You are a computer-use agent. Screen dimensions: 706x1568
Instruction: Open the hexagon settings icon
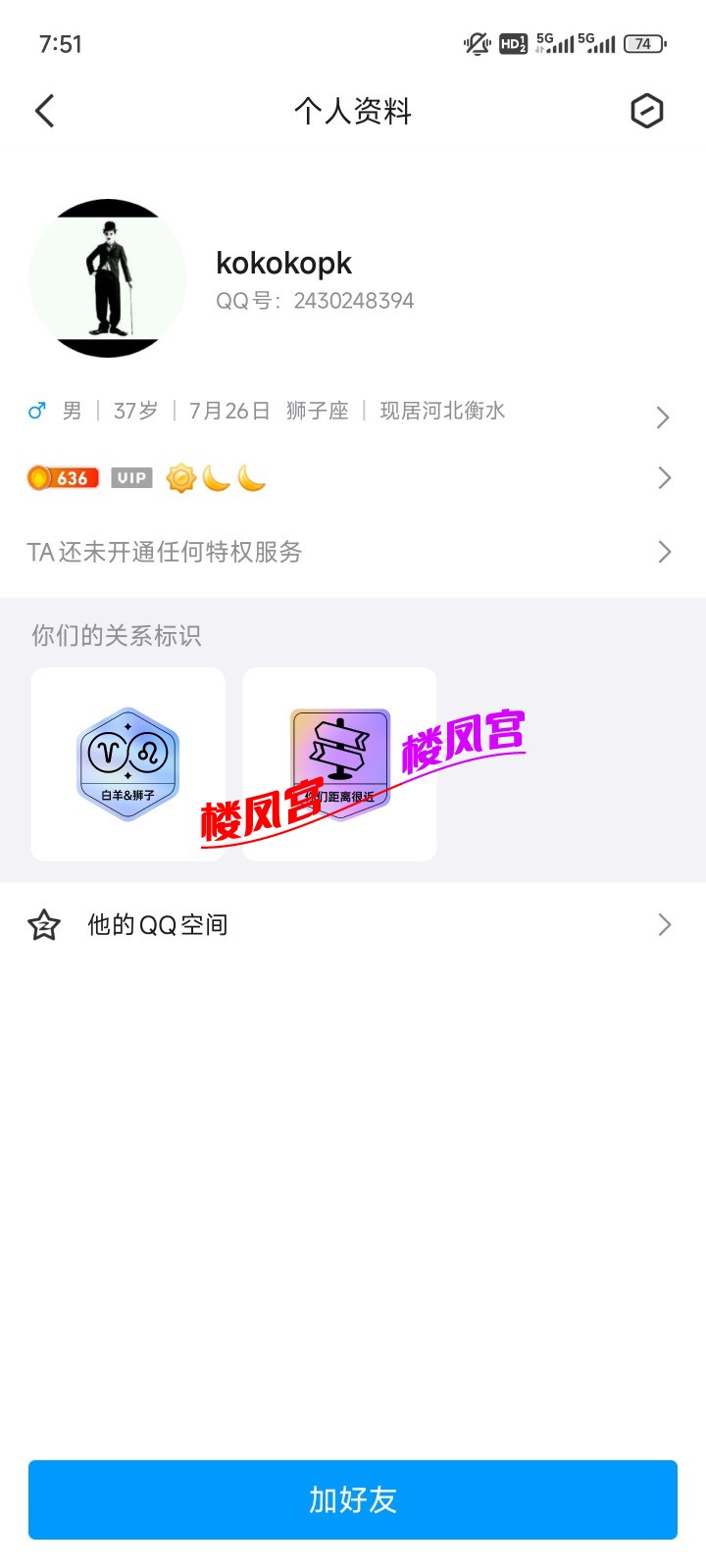coord(646,111)
